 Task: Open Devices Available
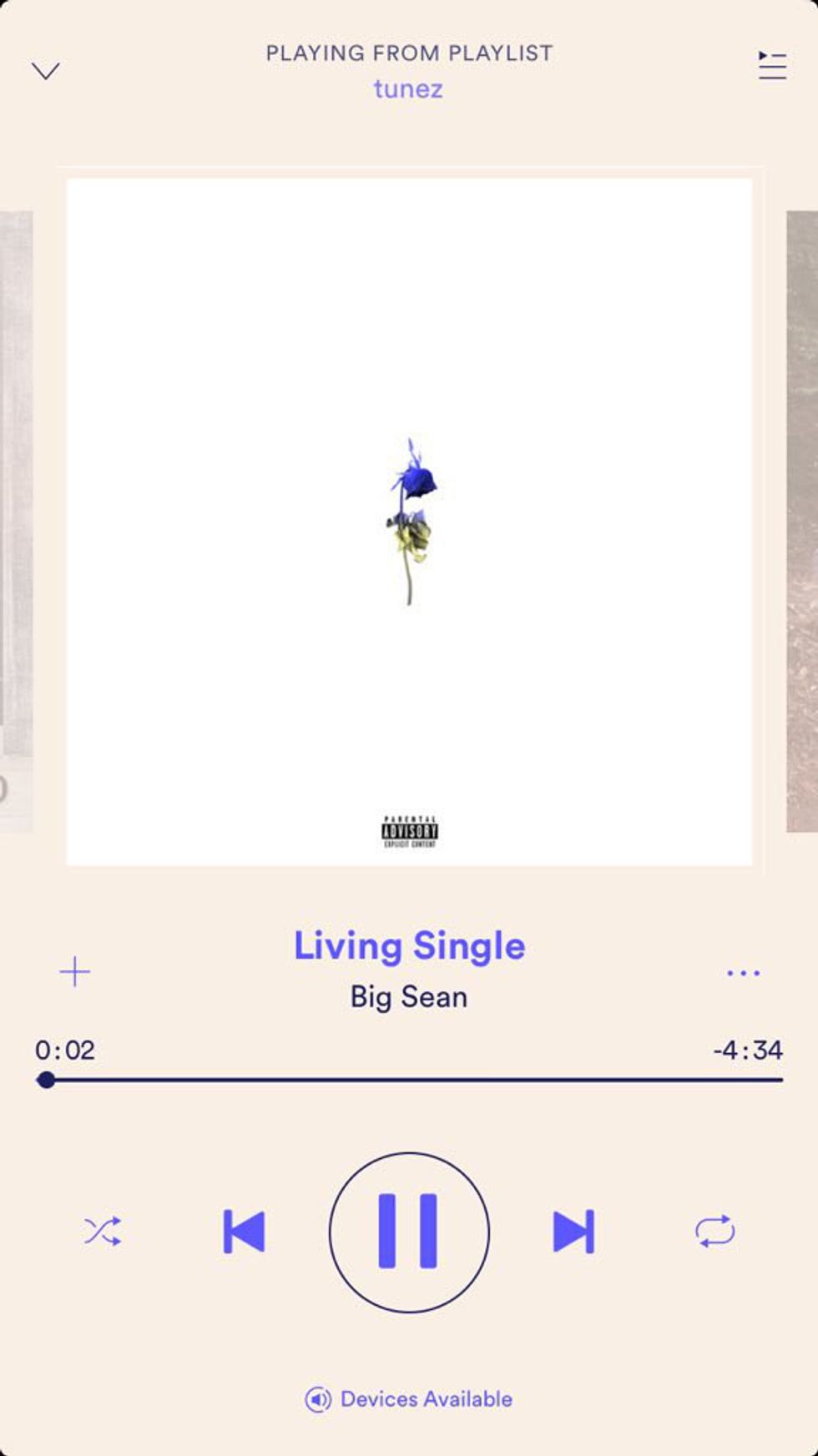coord(409,1399)
